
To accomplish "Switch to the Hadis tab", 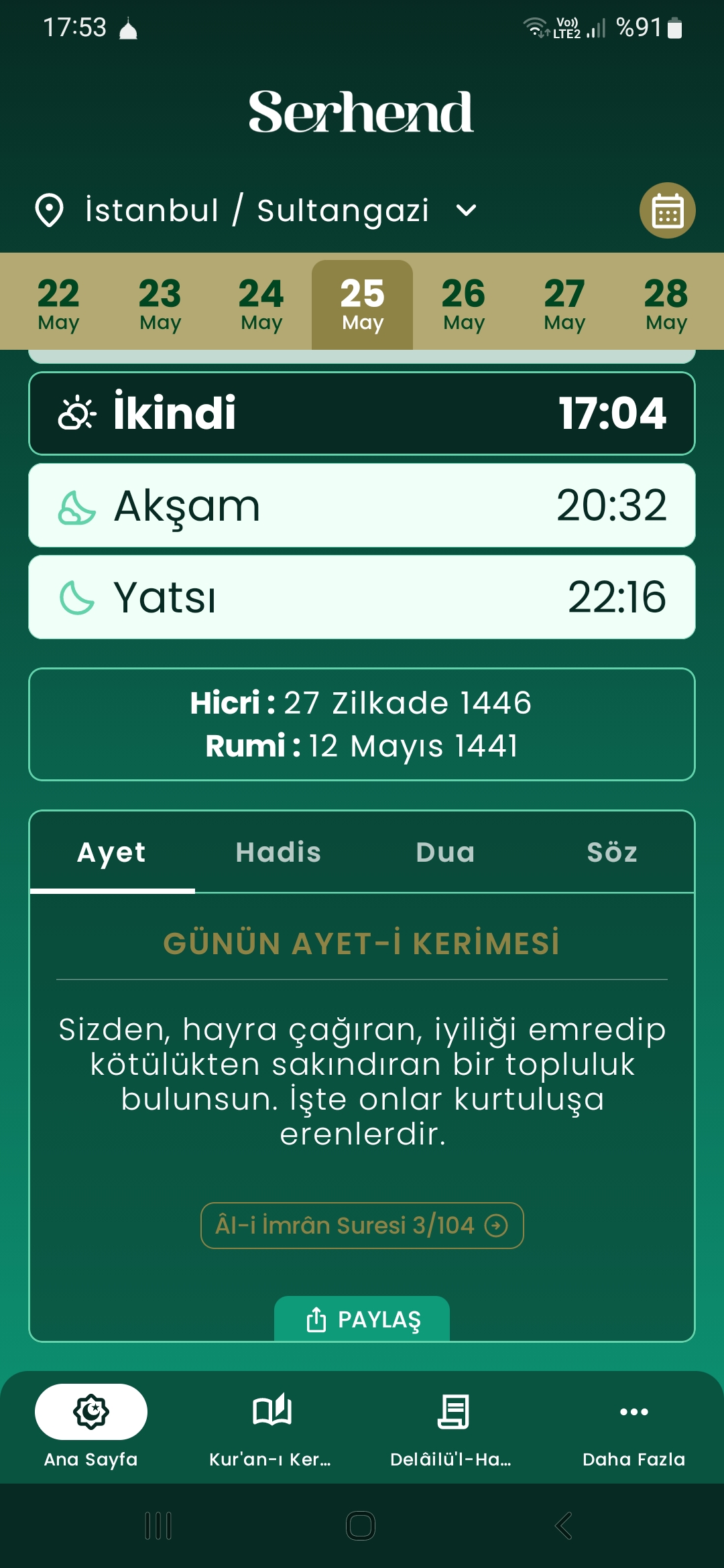I will [x=278, y=852].
